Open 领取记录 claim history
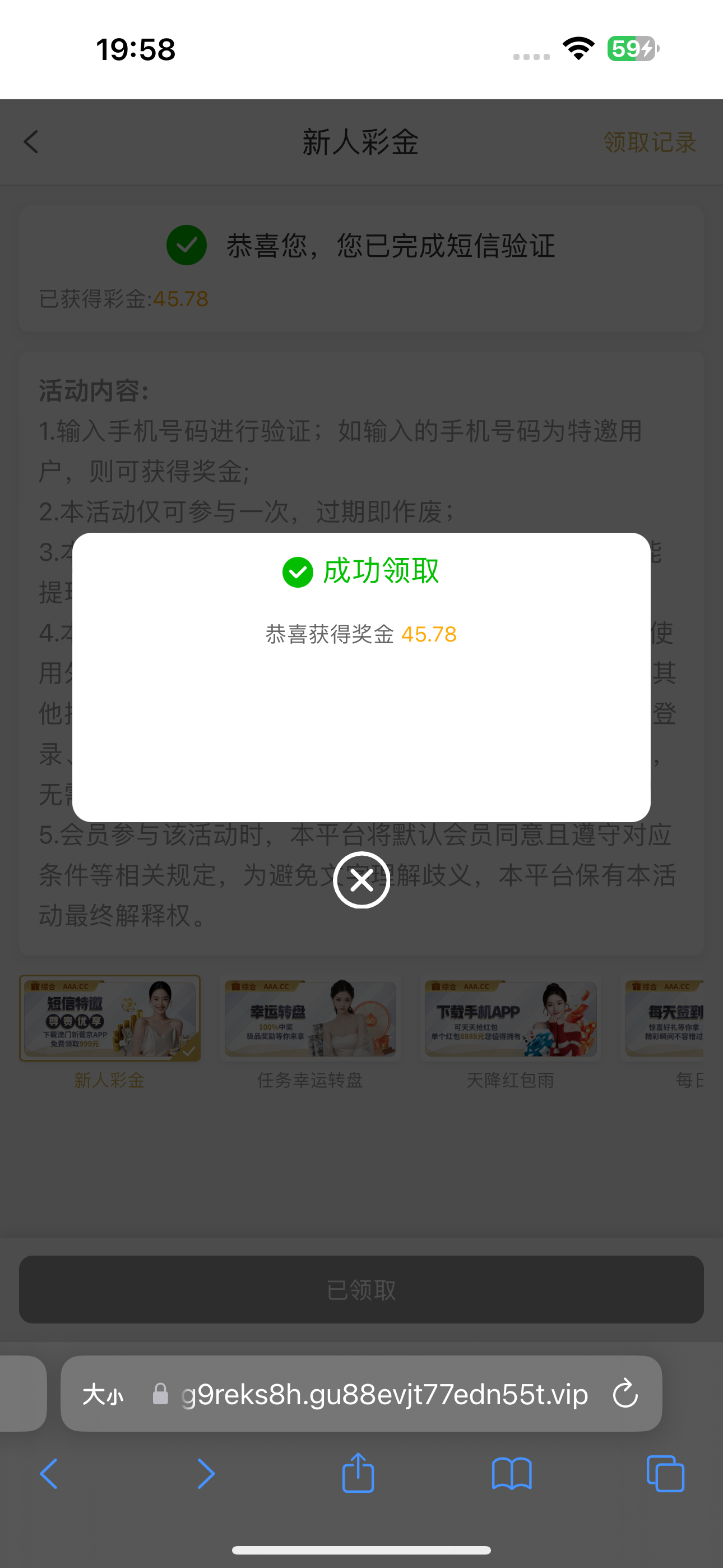This screenshot has width=723, height=1568. [x=649, y=142]
